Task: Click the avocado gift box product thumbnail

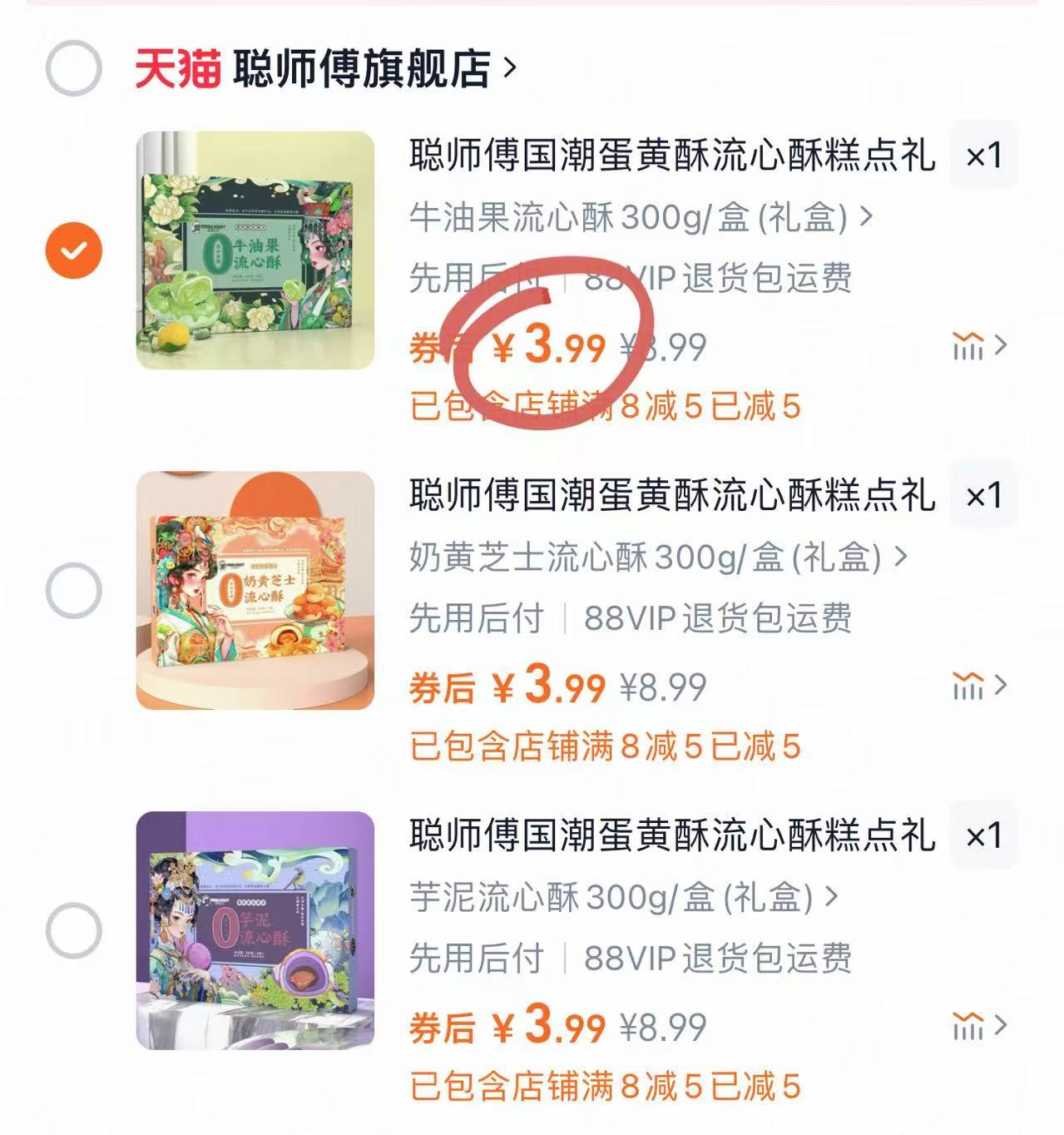Action: (x=255, y=247)
